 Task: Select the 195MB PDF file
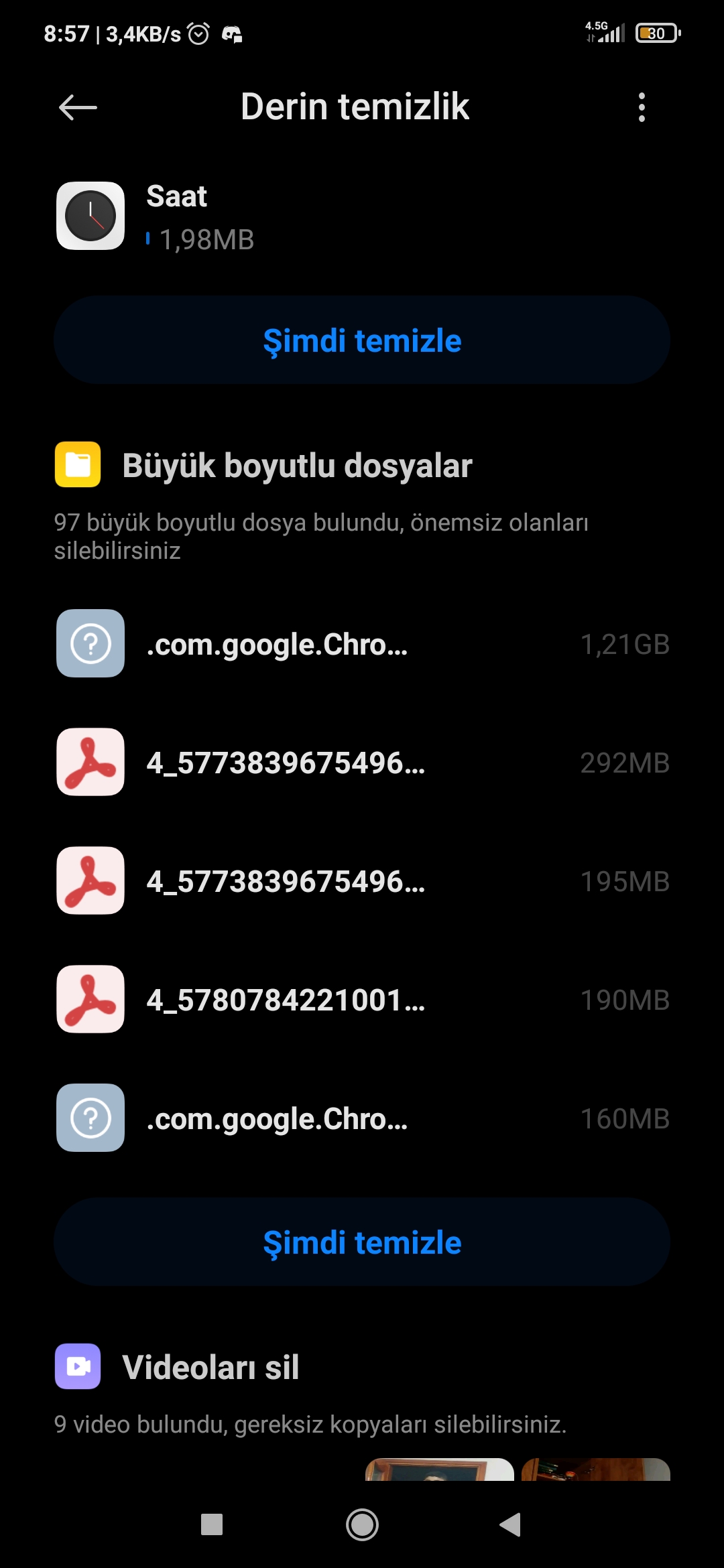pos(362,881)
